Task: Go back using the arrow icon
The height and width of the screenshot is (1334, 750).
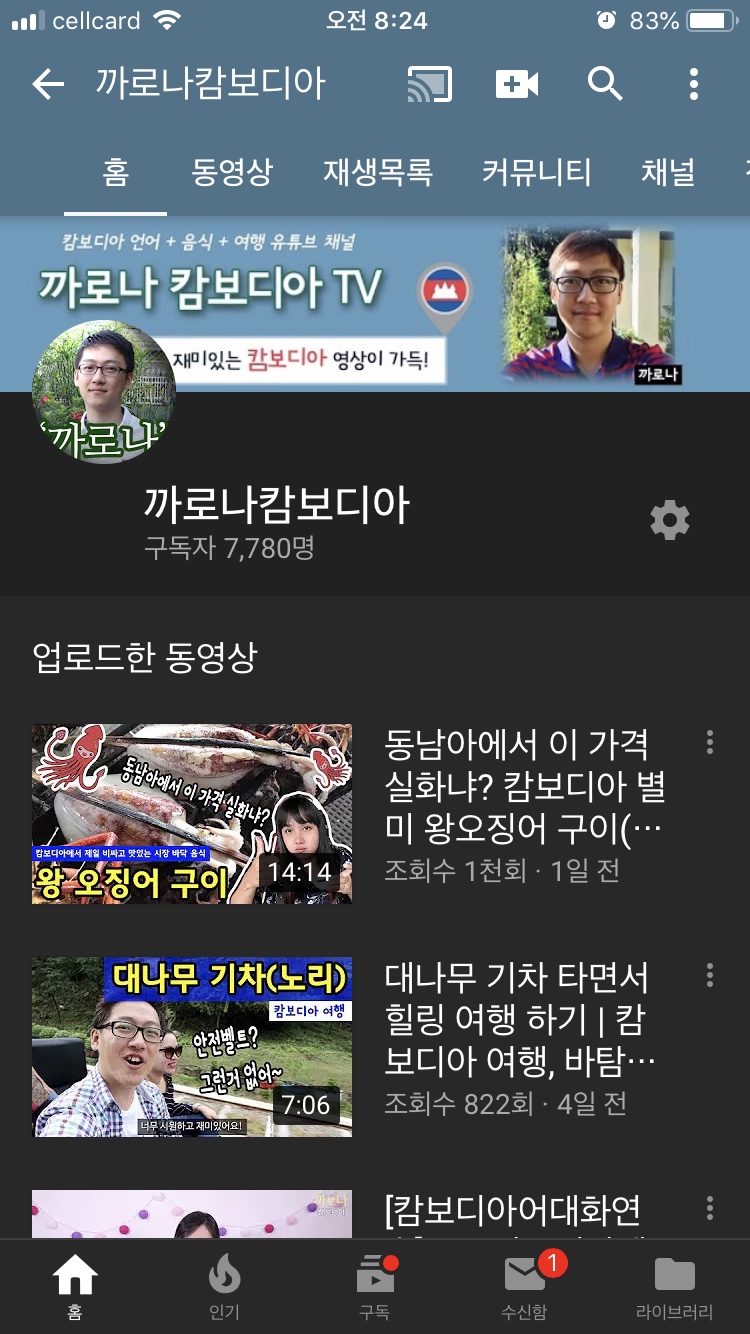Action: [x=48, y=85]
